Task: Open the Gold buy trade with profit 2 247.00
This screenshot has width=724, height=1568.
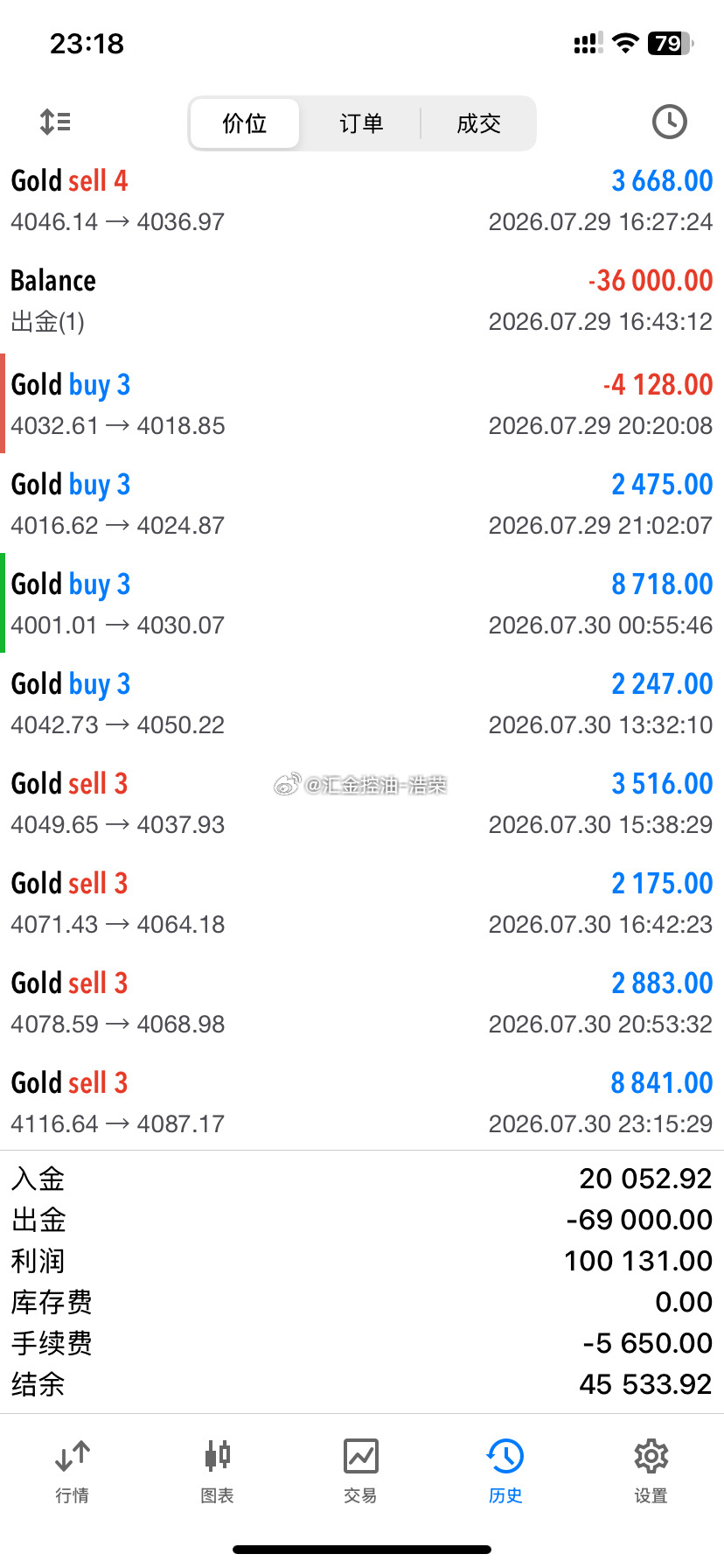Action: (x=362, y=703)
